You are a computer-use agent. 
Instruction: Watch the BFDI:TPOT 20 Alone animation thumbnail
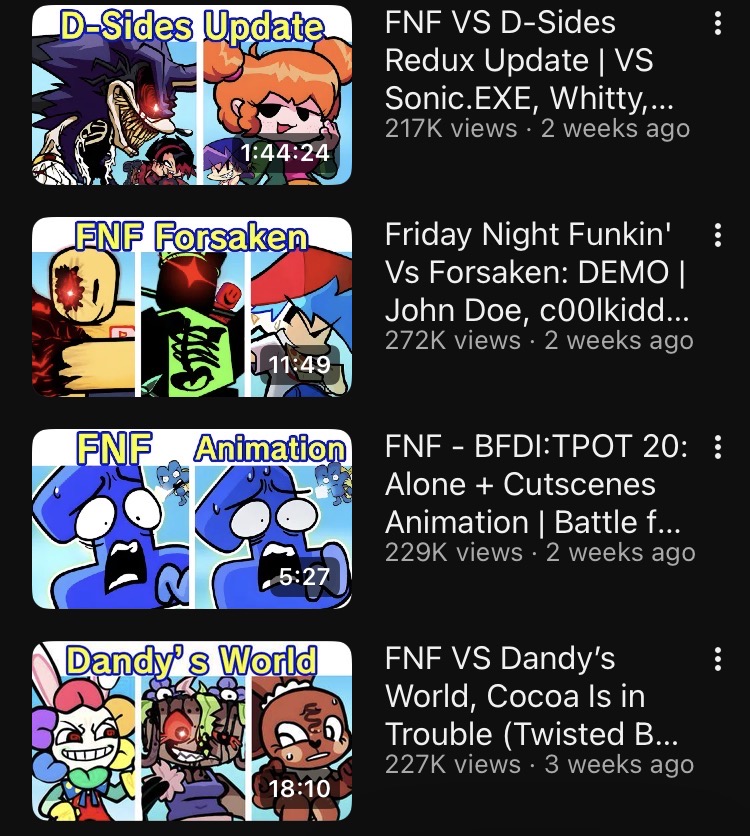[192, 519]
